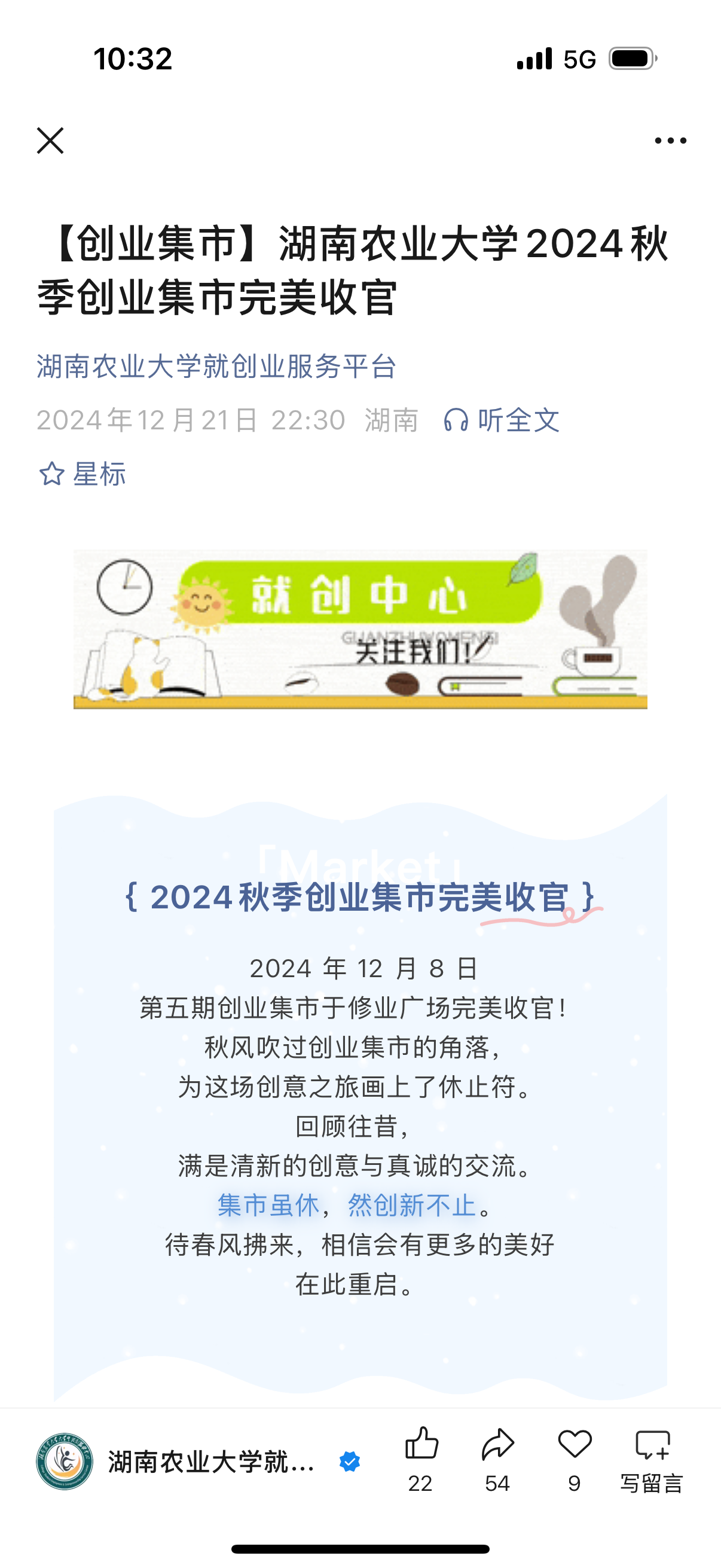The width and height of the screenshot is (721, 1568).
Task: Star this account with 星标
Action: tap(82, 474)
